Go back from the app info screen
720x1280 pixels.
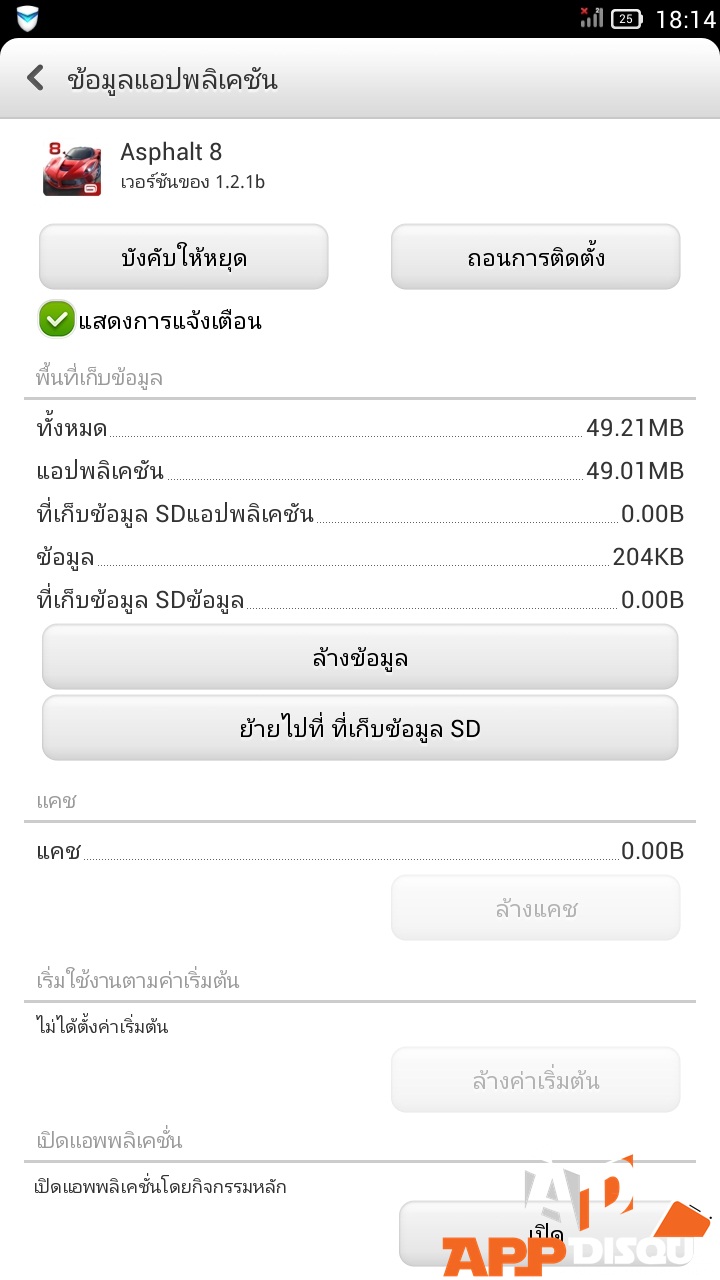click(x=36, y=78)
